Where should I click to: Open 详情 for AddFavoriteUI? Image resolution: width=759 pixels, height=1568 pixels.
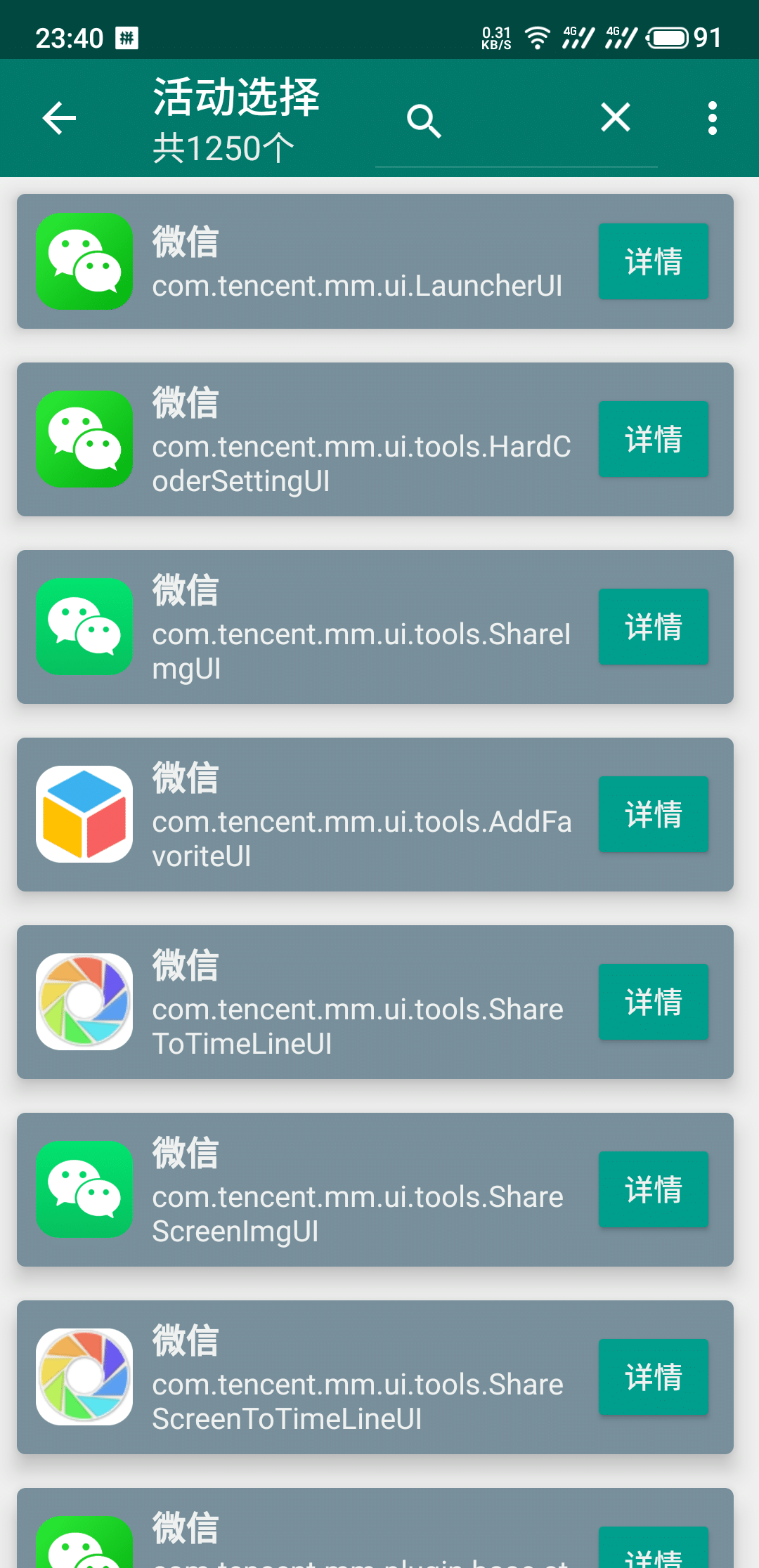(x=653, y=815)
